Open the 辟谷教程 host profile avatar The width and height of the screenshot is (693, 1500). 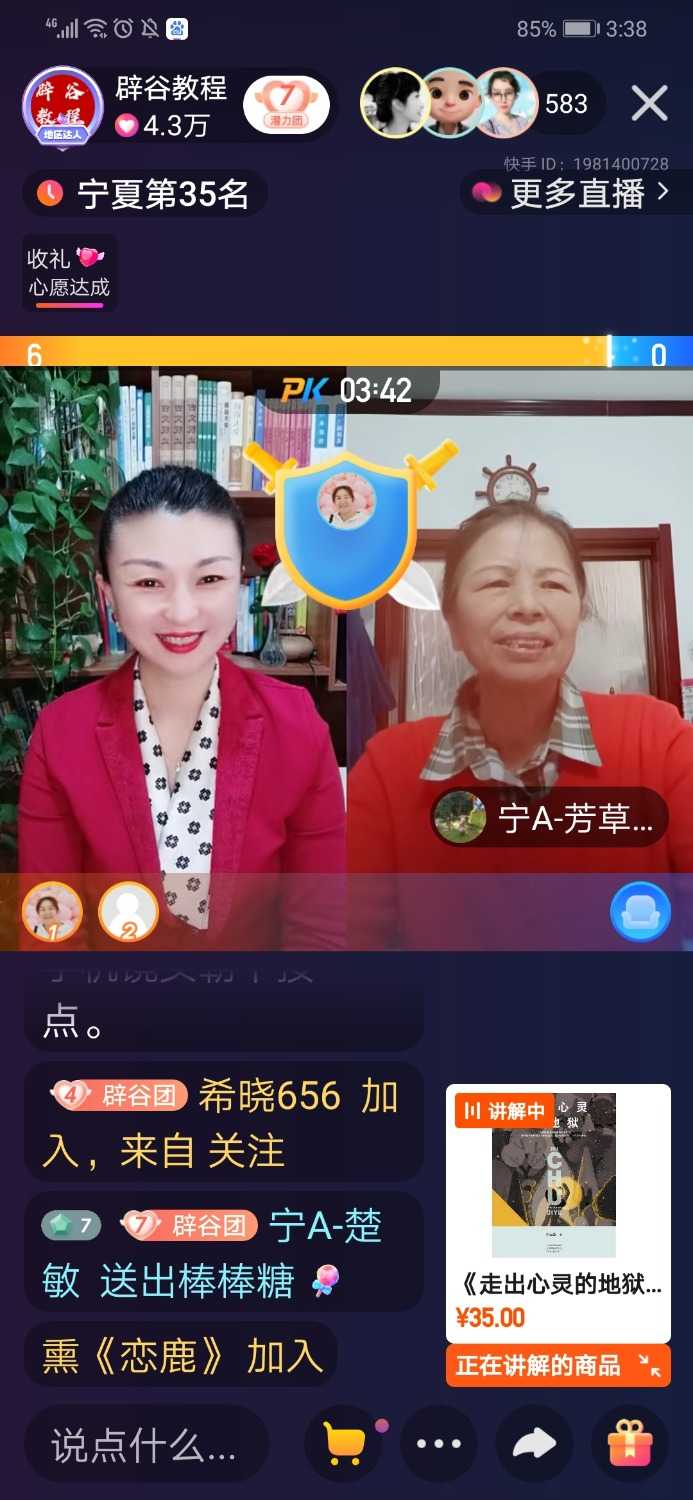(62, 106)
